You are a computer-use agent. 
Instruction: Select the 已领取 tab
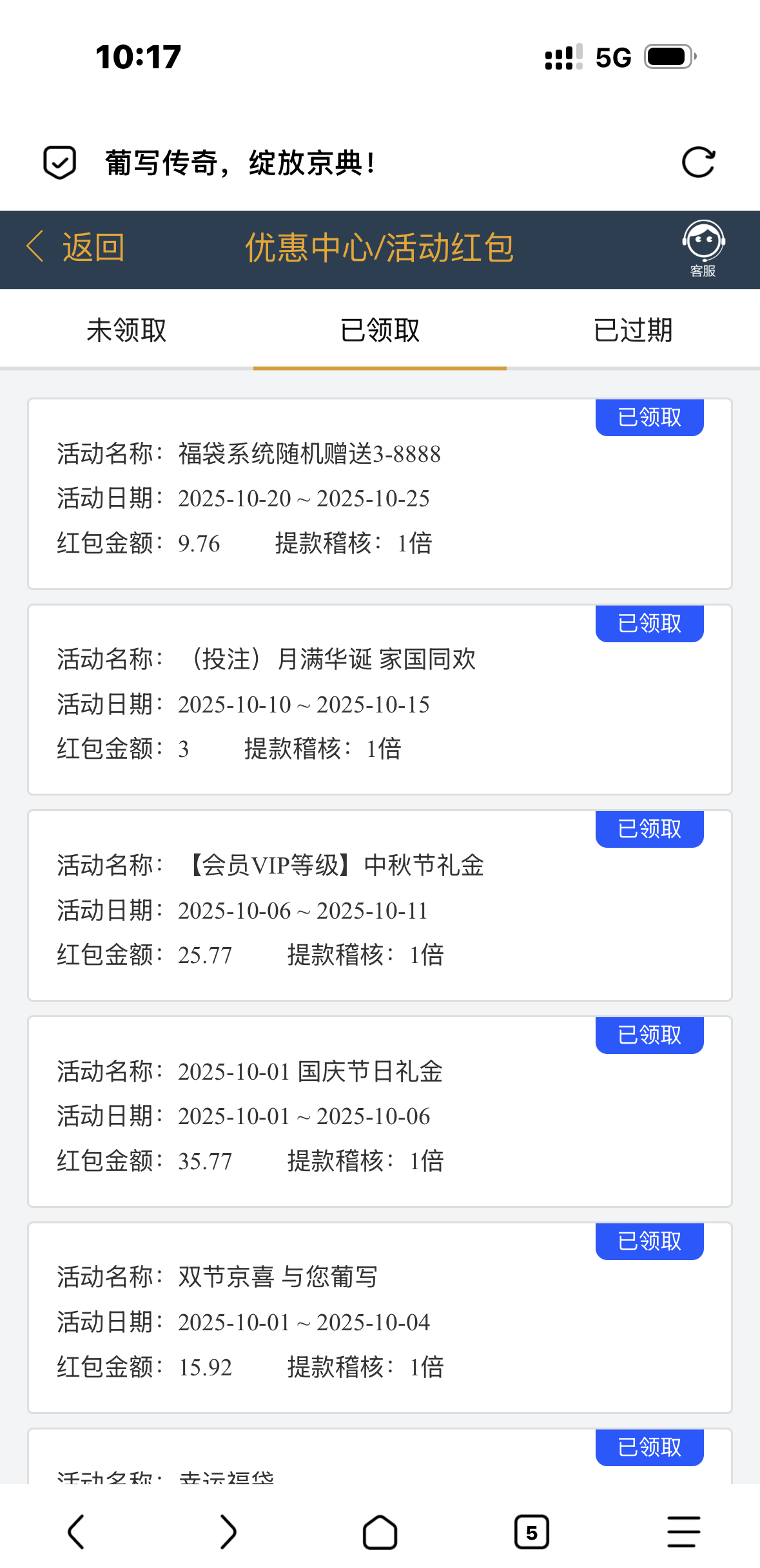click(x=380, y=330)
